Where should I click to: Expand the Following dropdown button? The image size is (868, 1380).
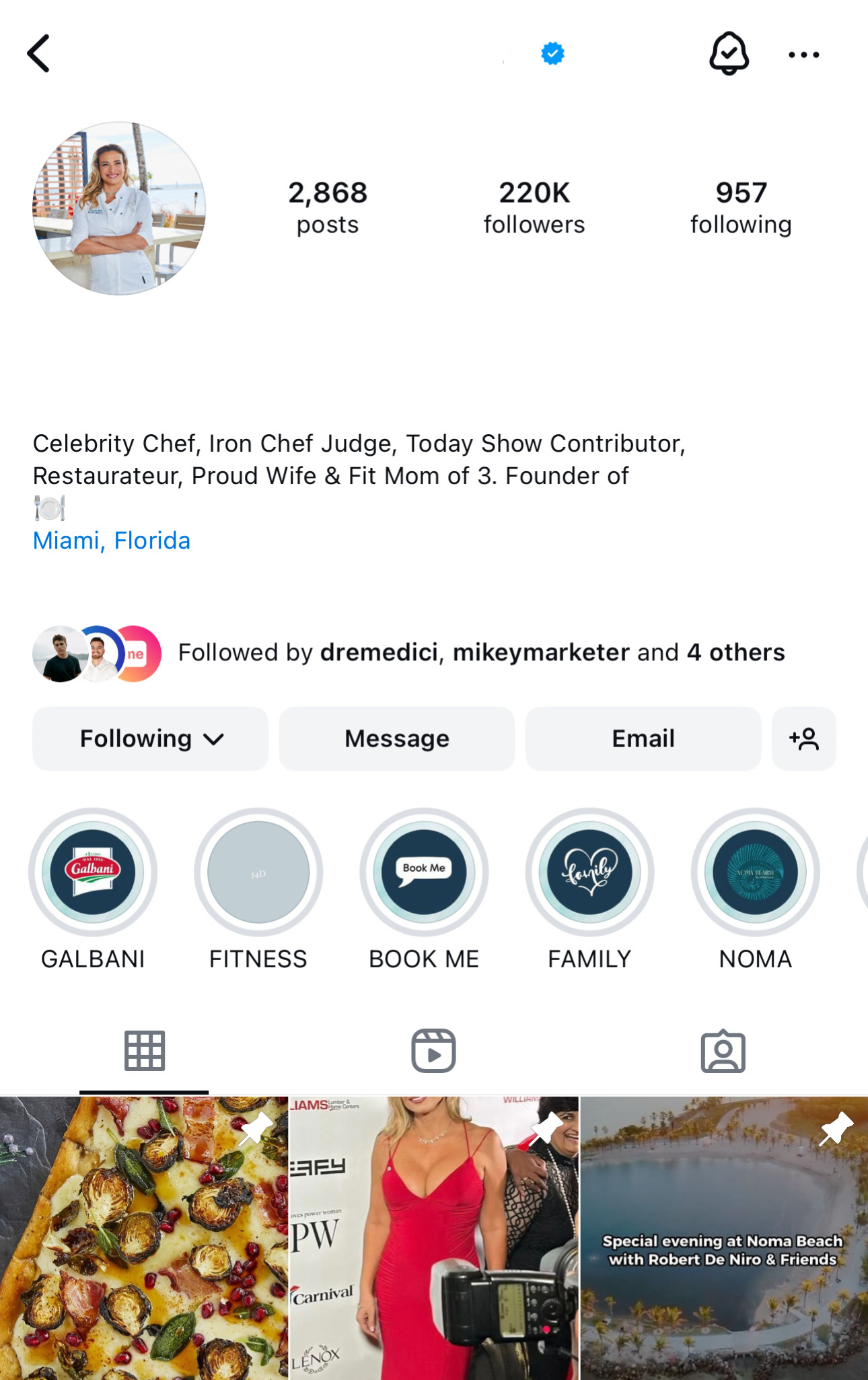coord(150,738)
